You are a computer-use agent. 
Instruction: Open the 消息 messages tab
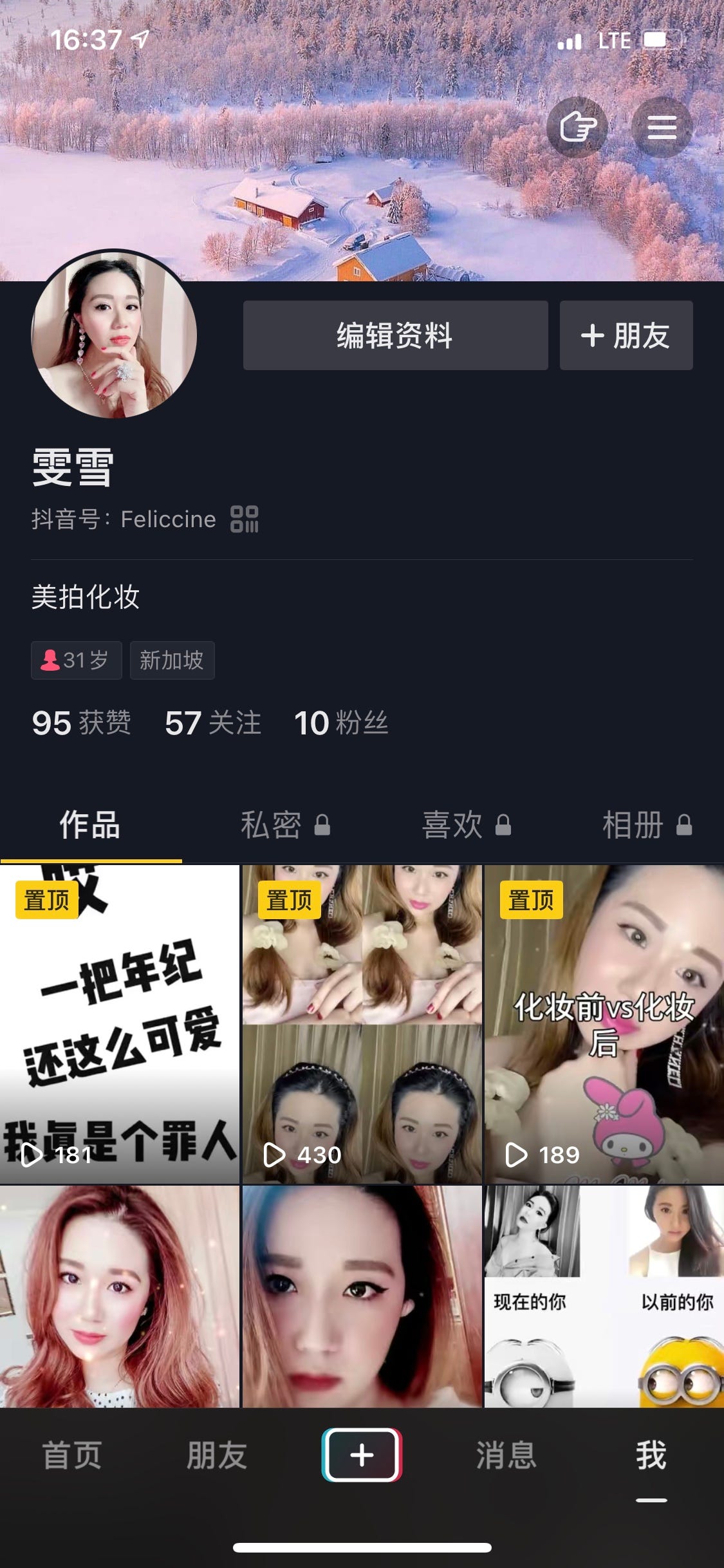[x=506, y=1455]
